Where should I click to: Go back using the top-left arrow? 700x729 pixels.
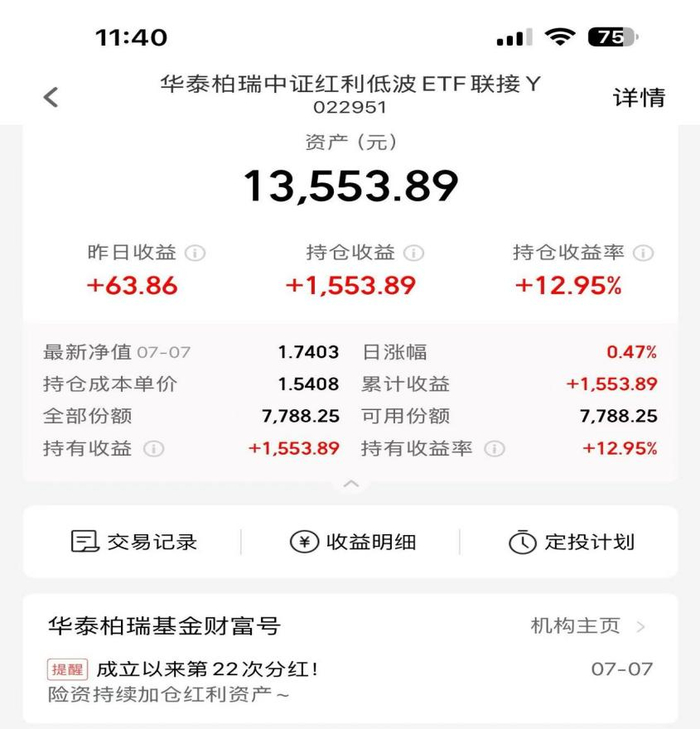click(51, 97)
